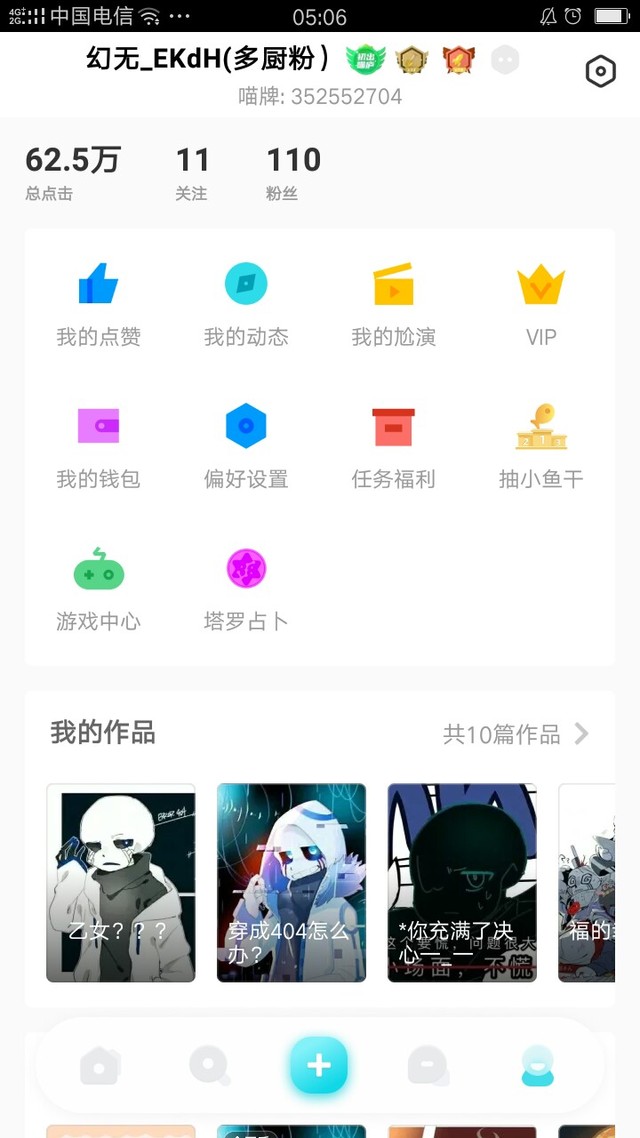View 任务福利 task rewards
Screen dimensions: 640x1138
[x=393, y=446]
